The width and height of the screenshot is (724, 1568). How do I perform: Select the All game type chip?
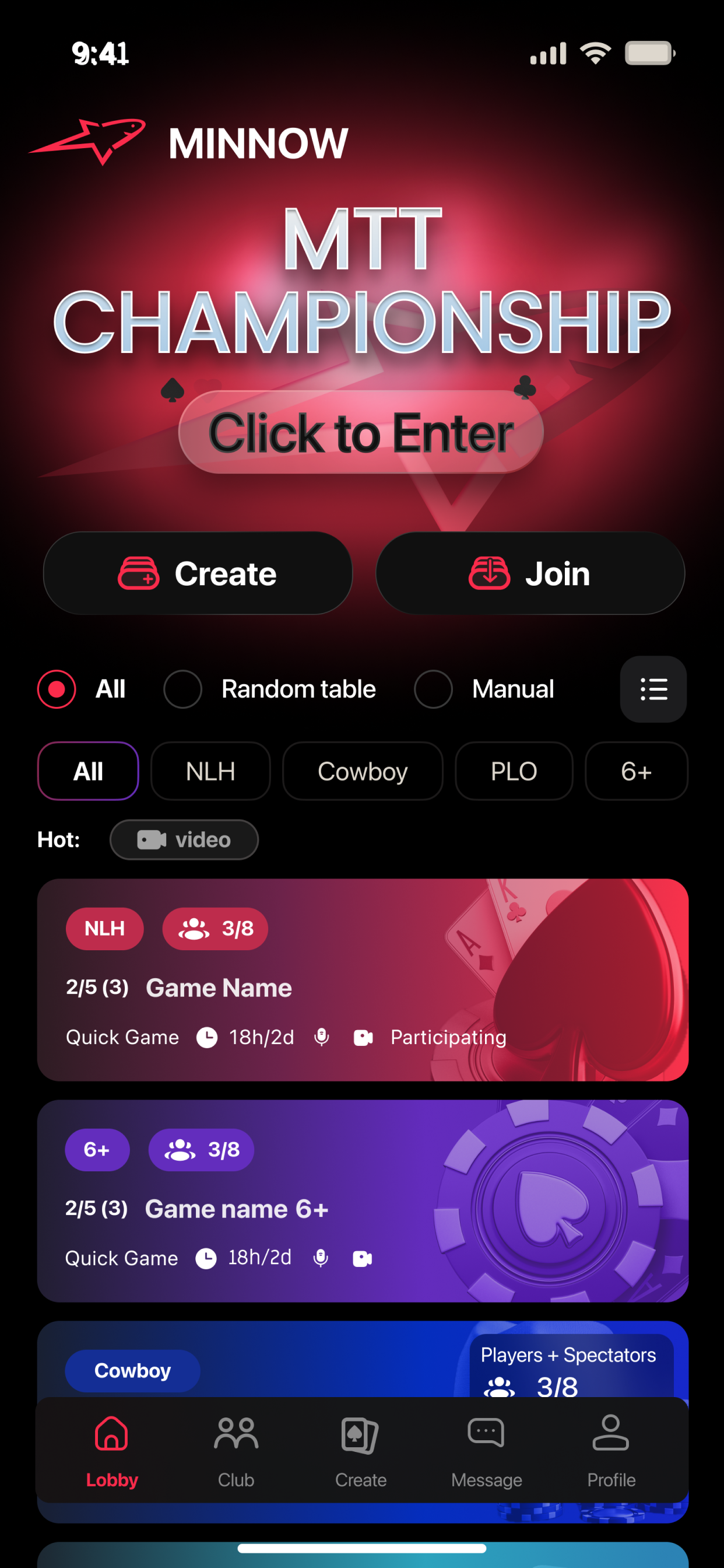tap(88, 771)
